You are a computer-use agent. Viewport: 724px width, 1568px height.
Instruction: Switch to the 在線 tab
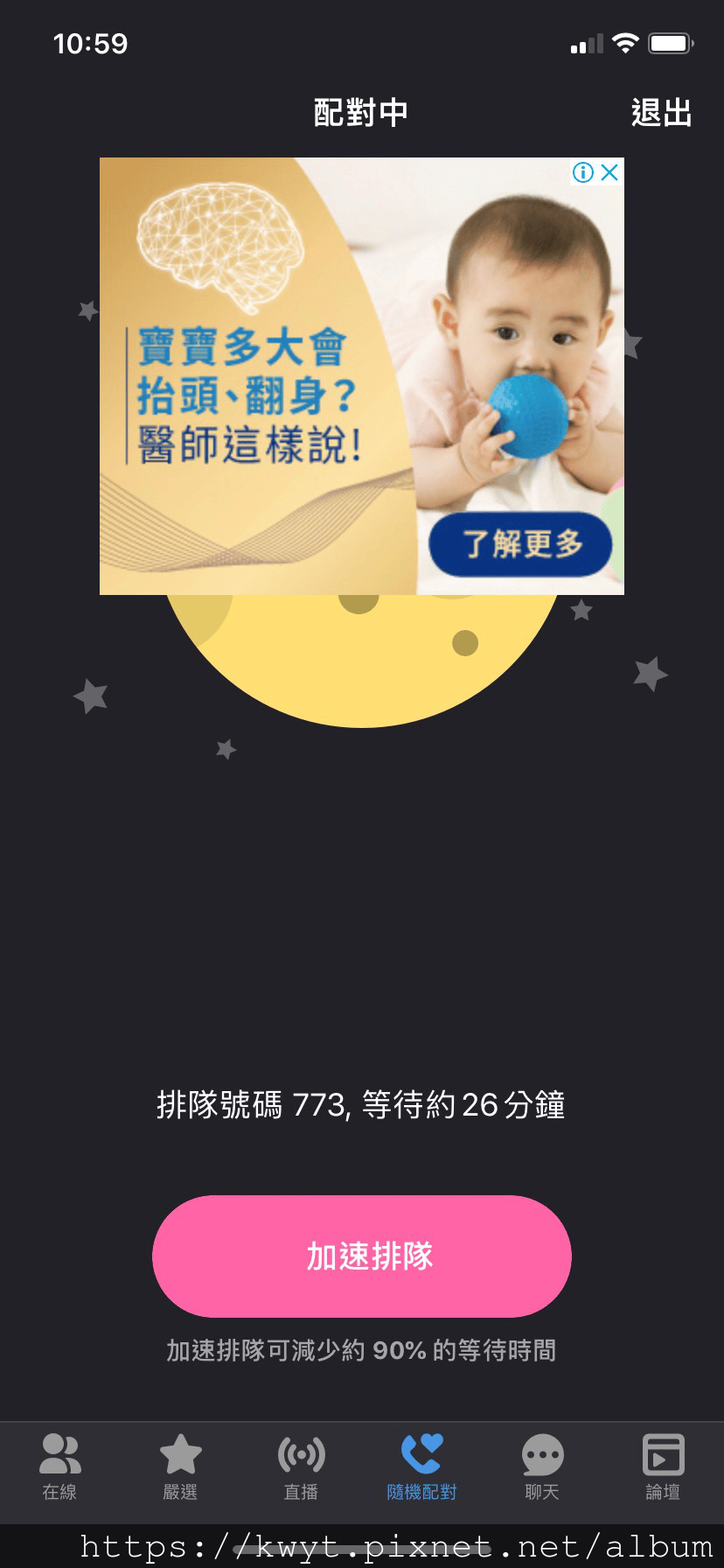click(x=59, y=1467)
